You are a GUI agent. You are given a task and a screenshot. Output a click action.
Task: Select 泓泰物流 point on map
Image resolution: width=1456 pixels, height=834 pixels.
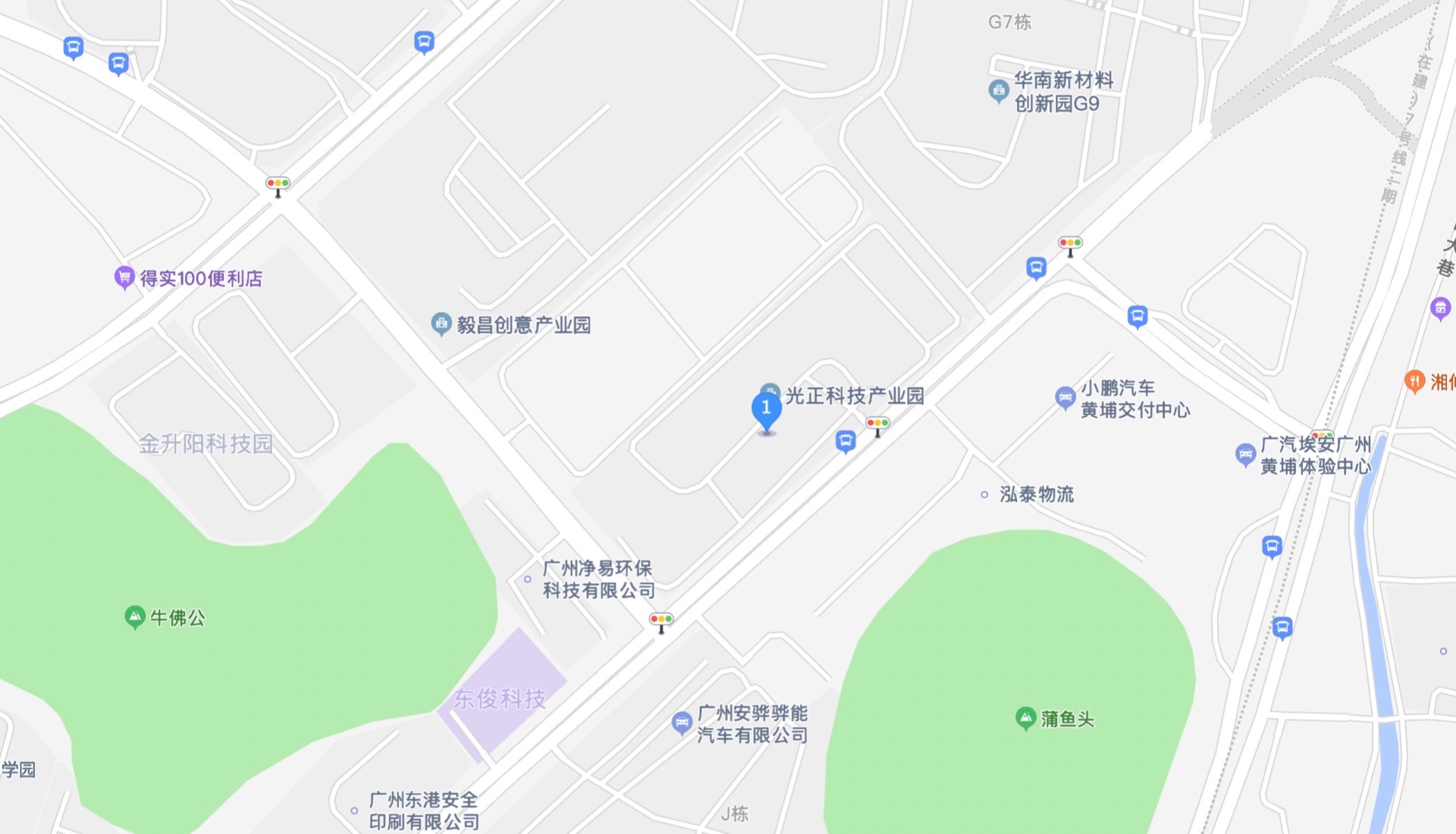tap(984, 494)
